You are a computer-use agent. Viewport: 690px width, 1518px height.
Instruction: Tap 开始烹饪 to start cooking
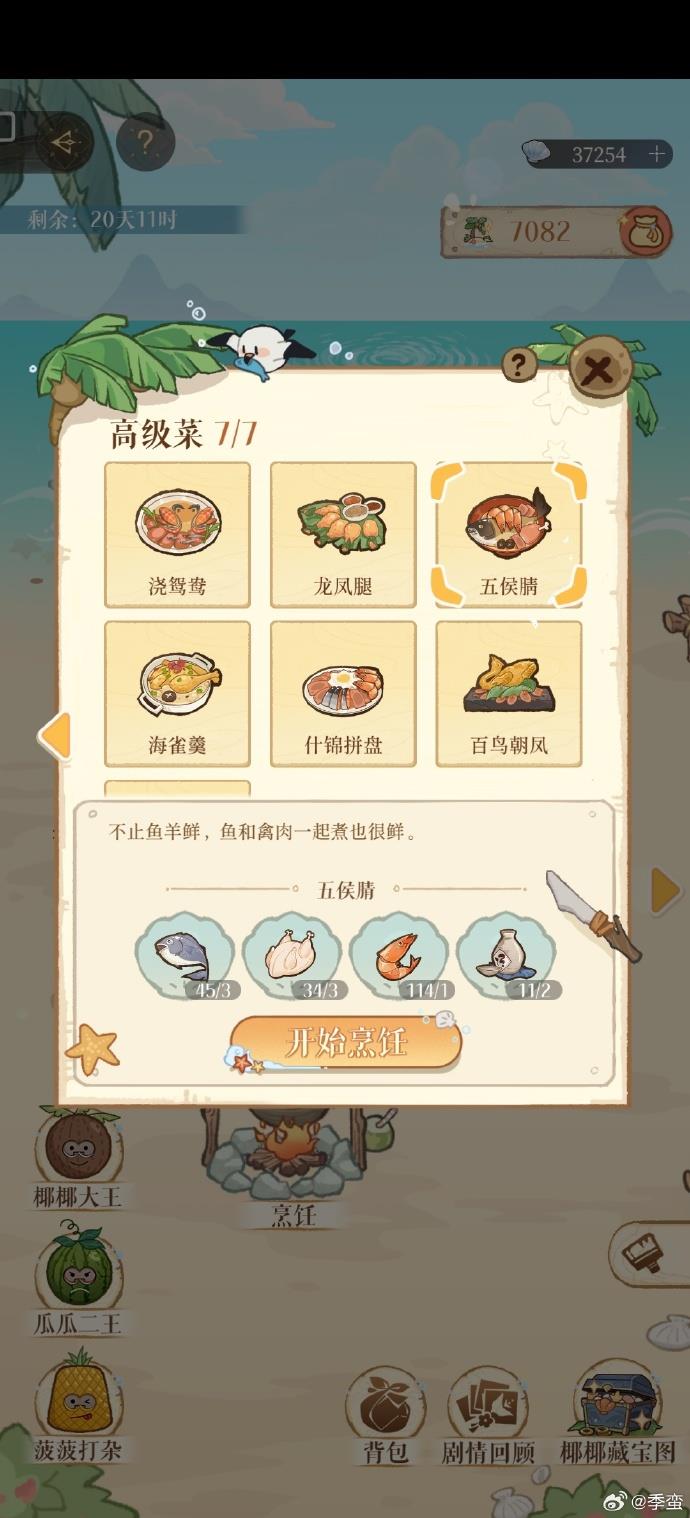tap(346, 1043)
